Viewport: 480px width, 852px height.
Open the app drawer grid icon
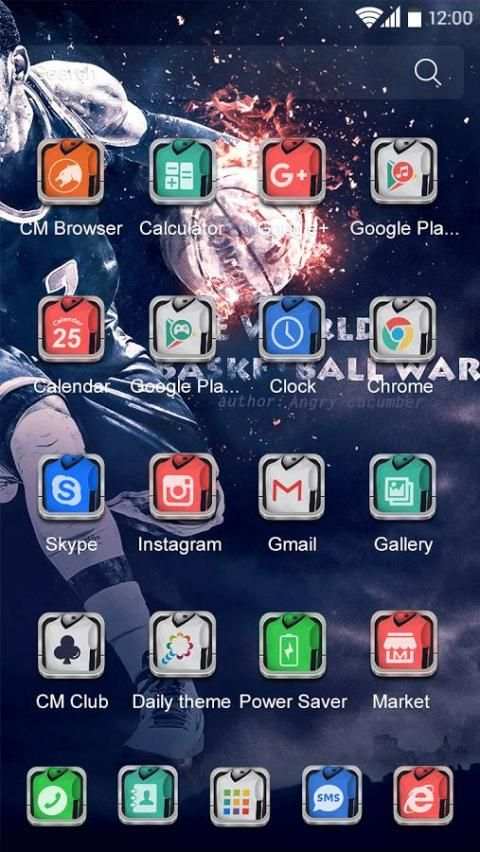(239, 796)
